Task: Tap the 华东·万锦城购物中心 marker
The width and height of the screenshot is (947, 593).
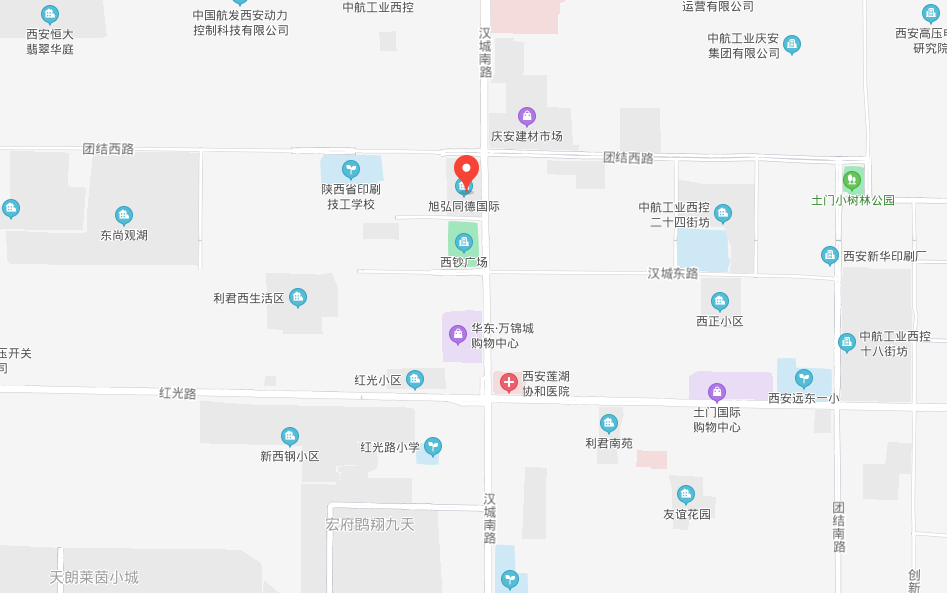Action: 458,334
